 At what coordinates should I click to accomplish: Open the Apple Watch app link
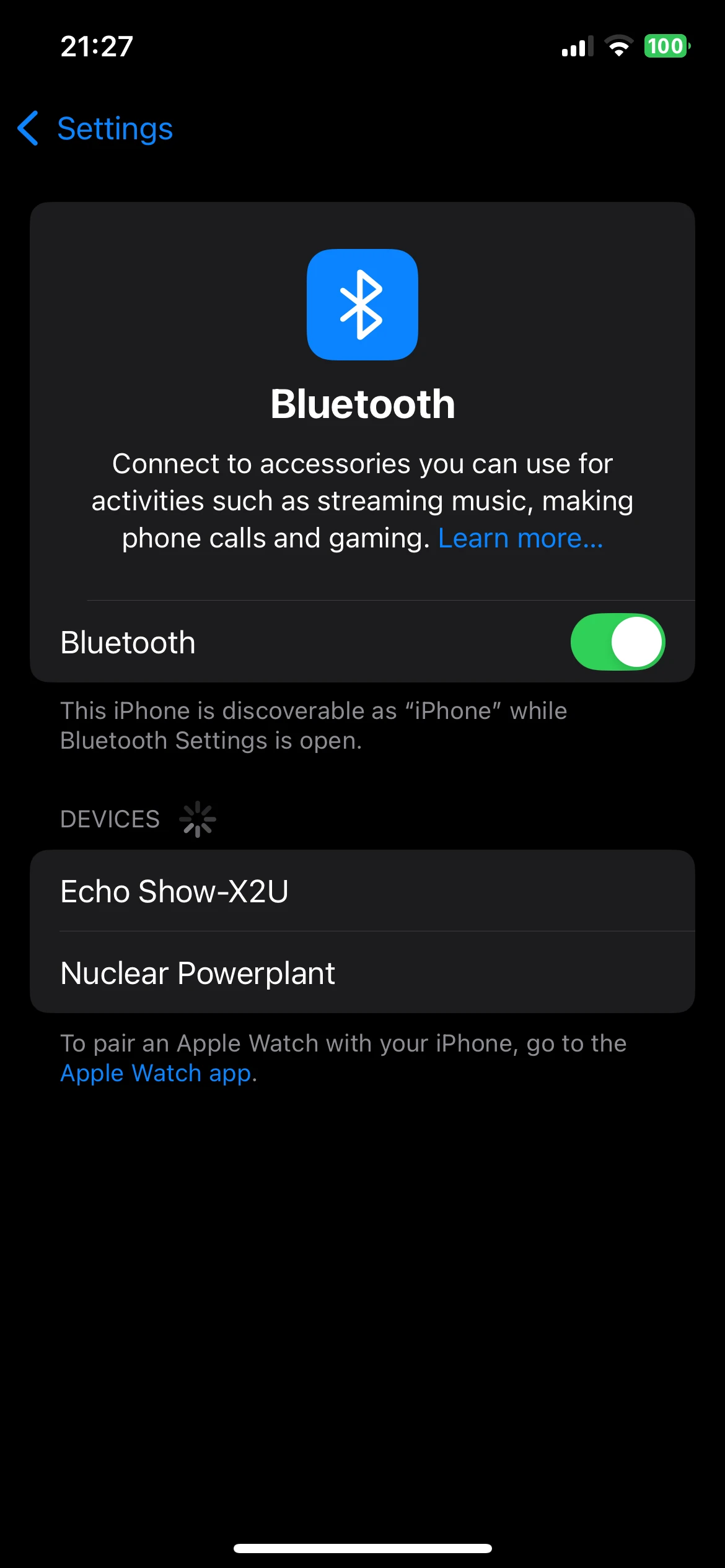[156, 1073]
